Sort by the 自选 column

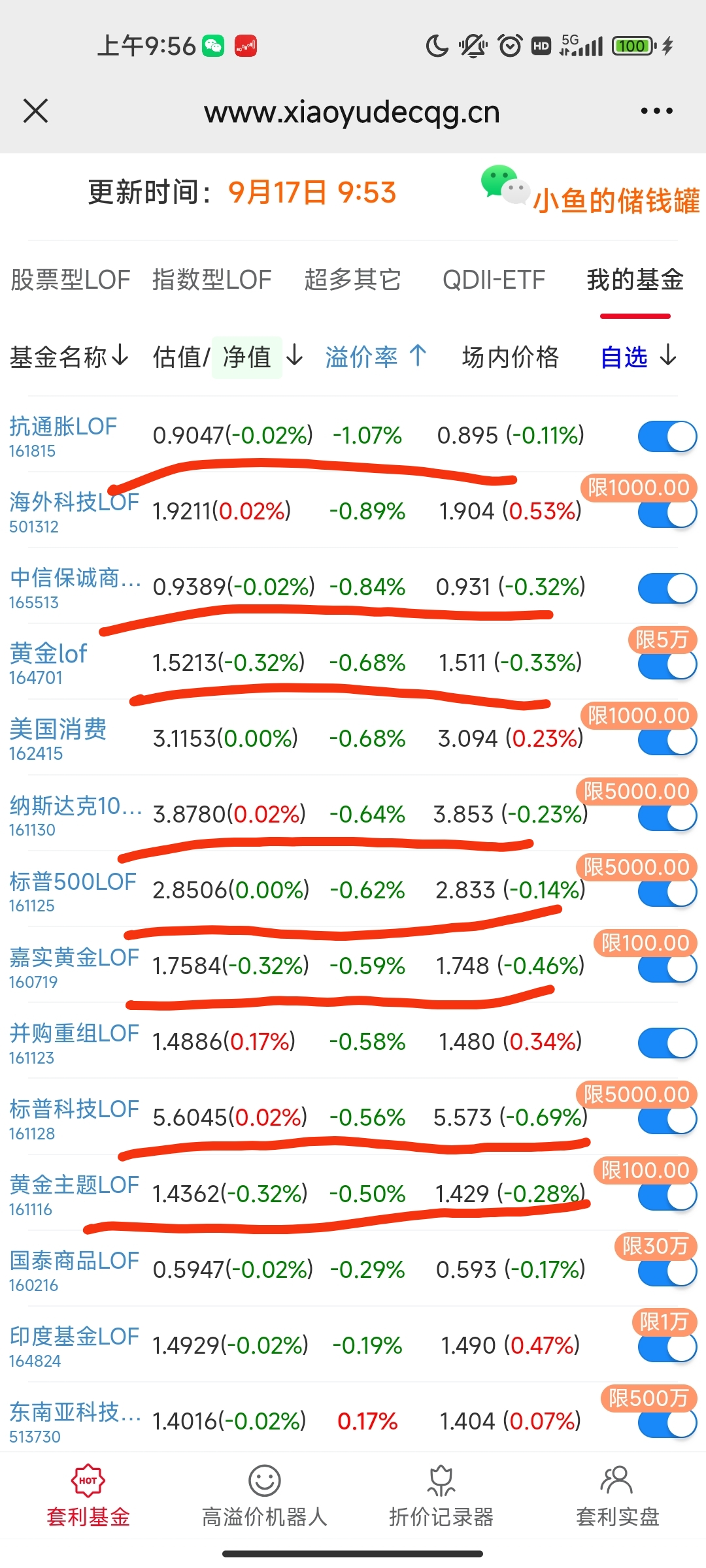[x=638, y=357]
